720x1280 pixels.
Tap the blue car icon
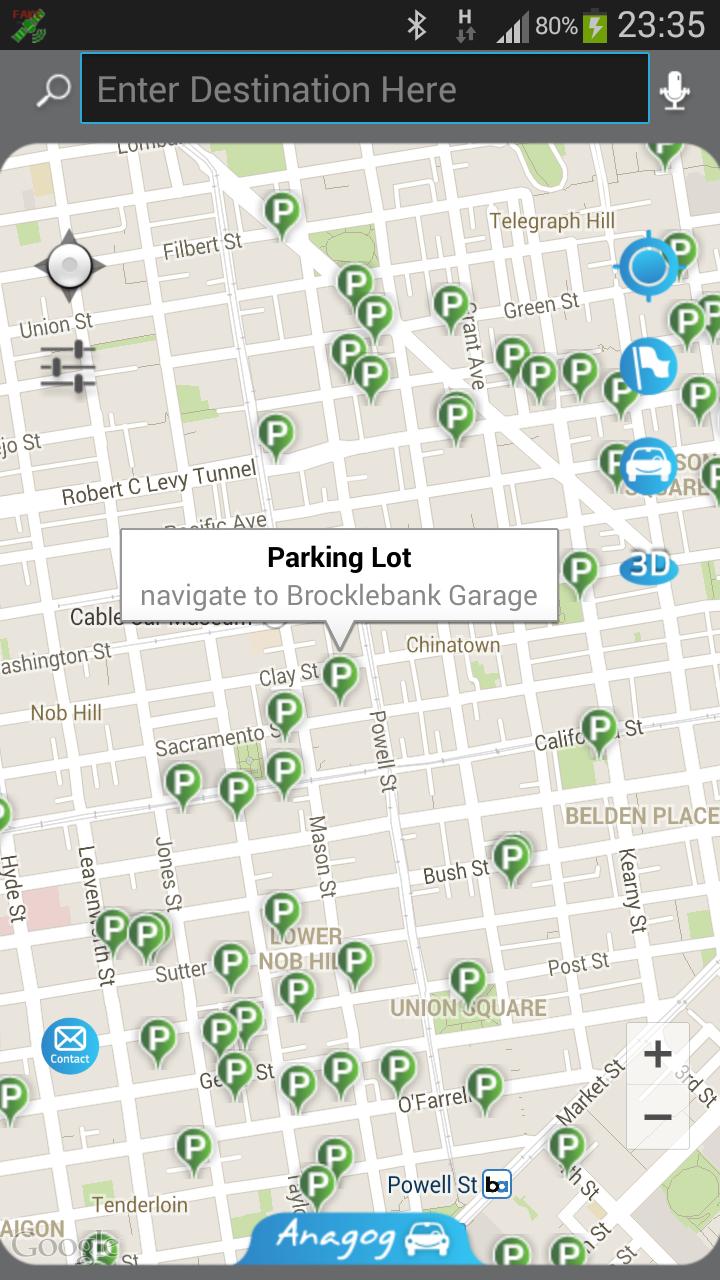[x=648, y=466]
